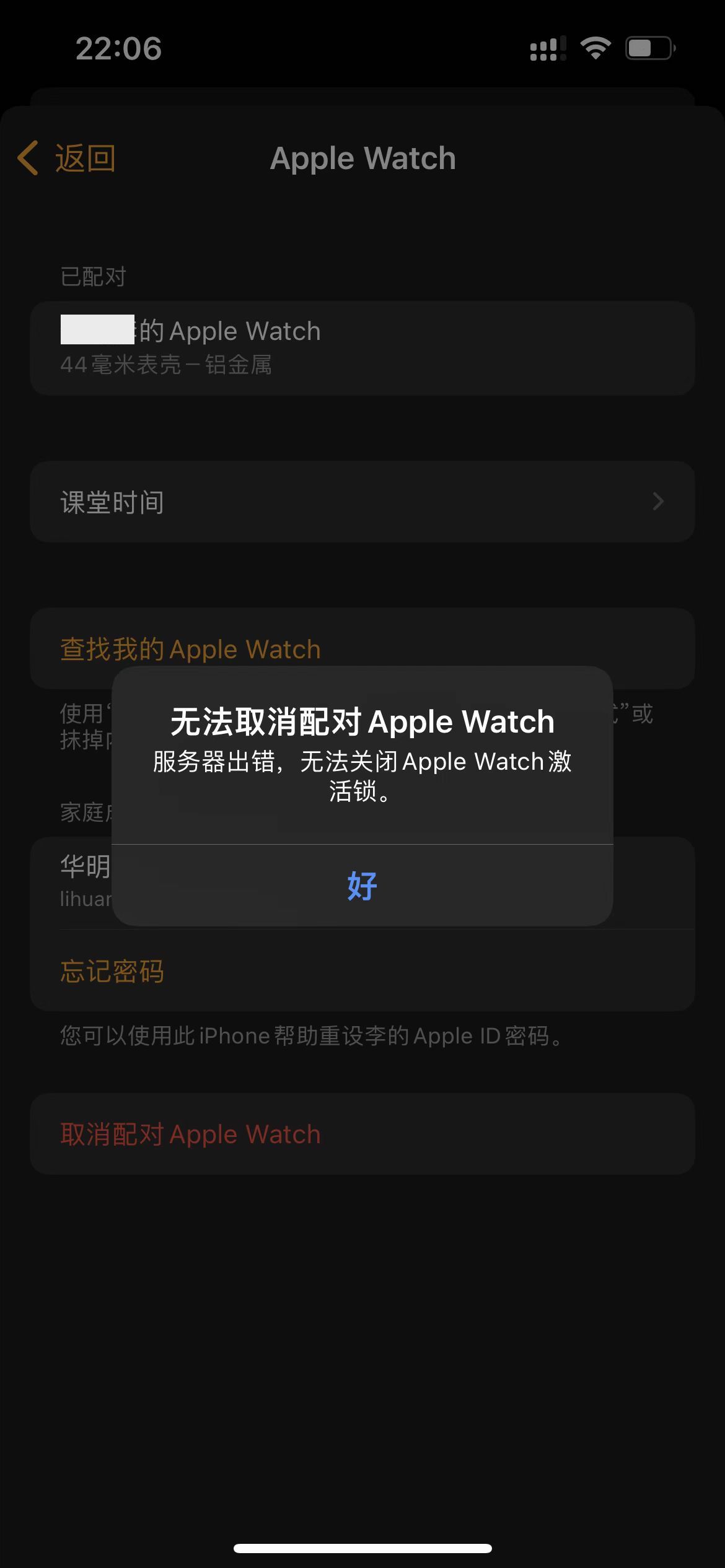This screenshot has width=725, height=1568.
Task: Go back using the 返回 button
Action: (x=67, y=159)
